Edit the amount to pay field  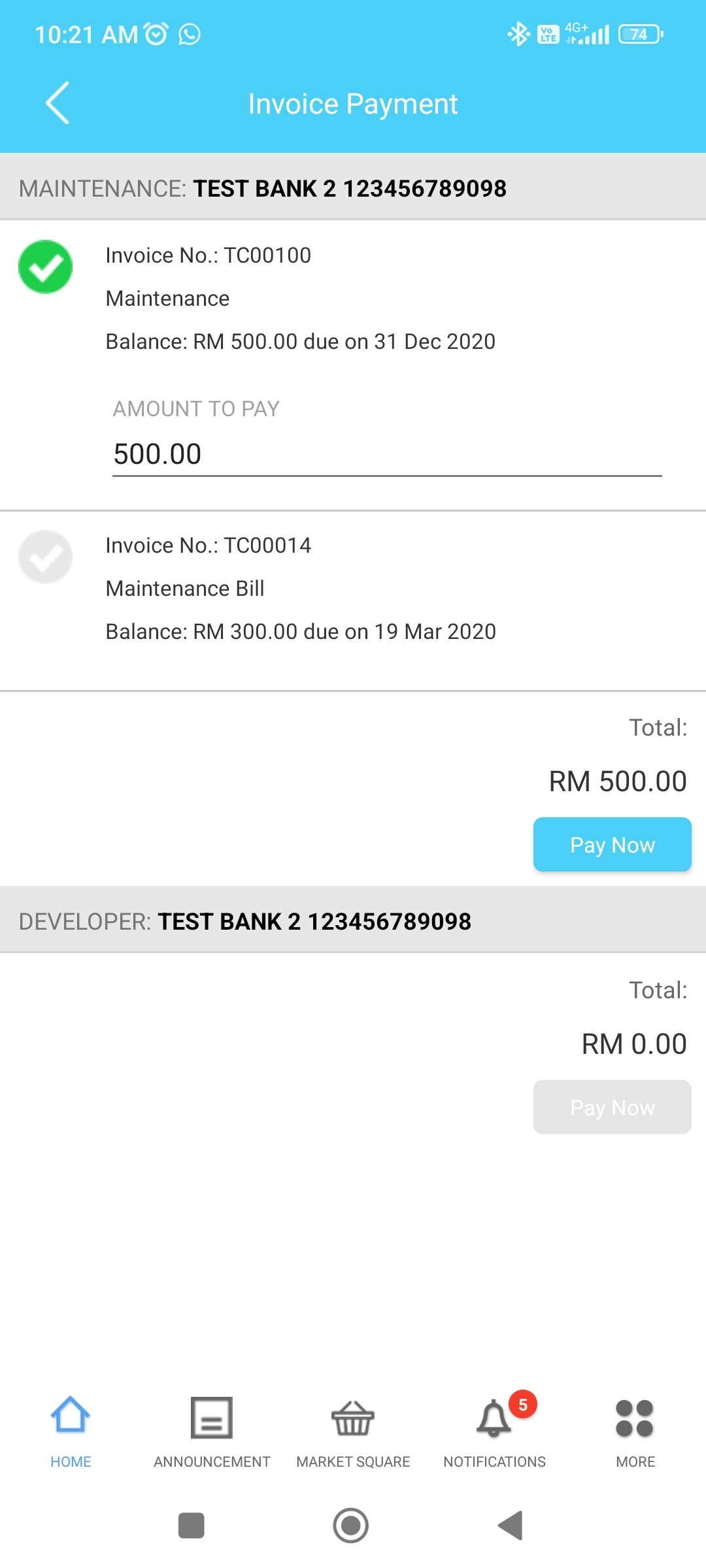pos(387,454)
